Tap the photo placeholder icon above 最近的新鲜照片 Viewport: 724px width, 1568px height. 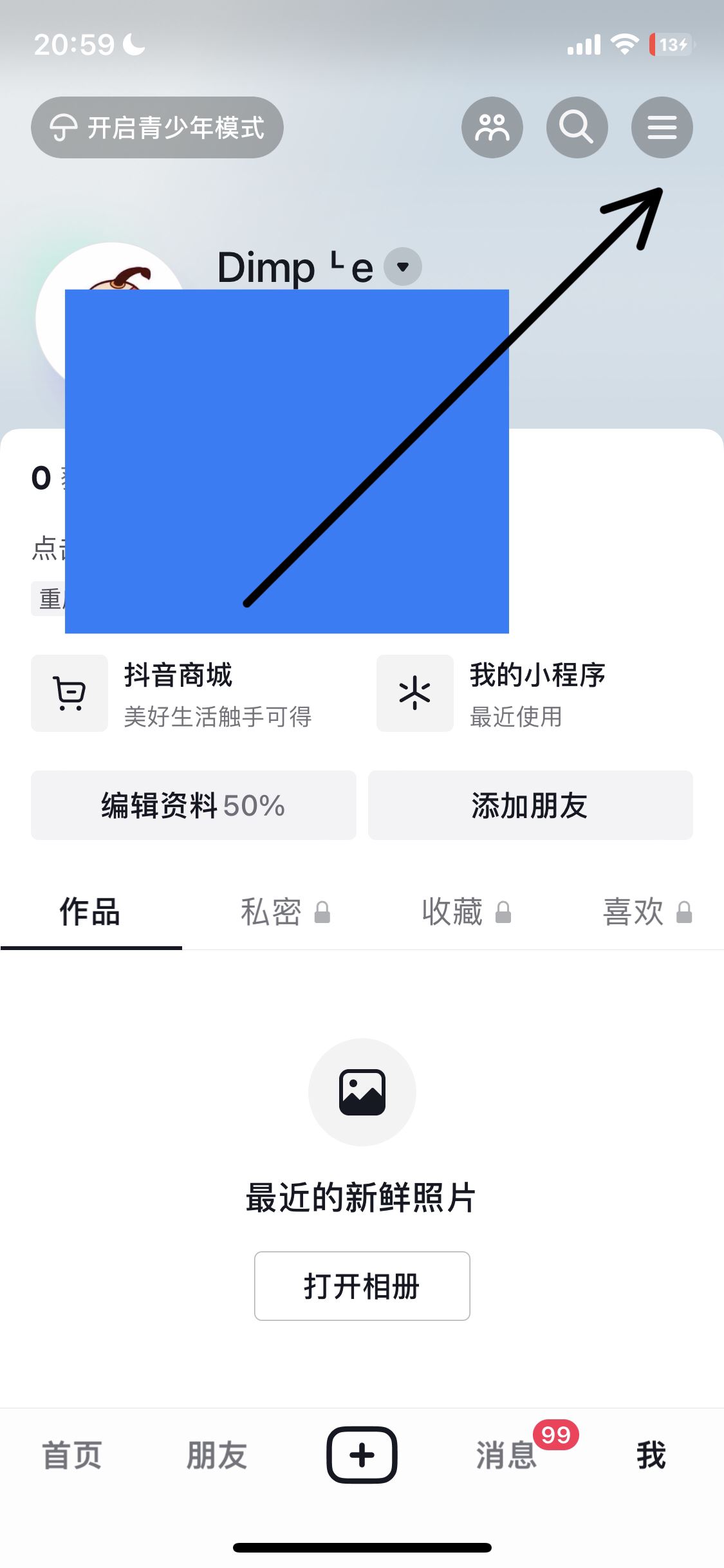coord(362,1091)
